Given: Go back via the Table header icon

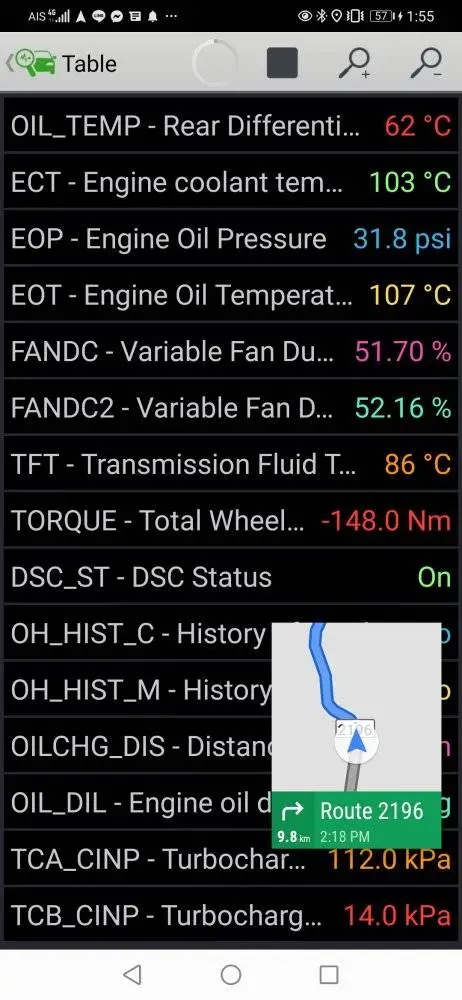Looking at the screenshot, I should point(31,63).
